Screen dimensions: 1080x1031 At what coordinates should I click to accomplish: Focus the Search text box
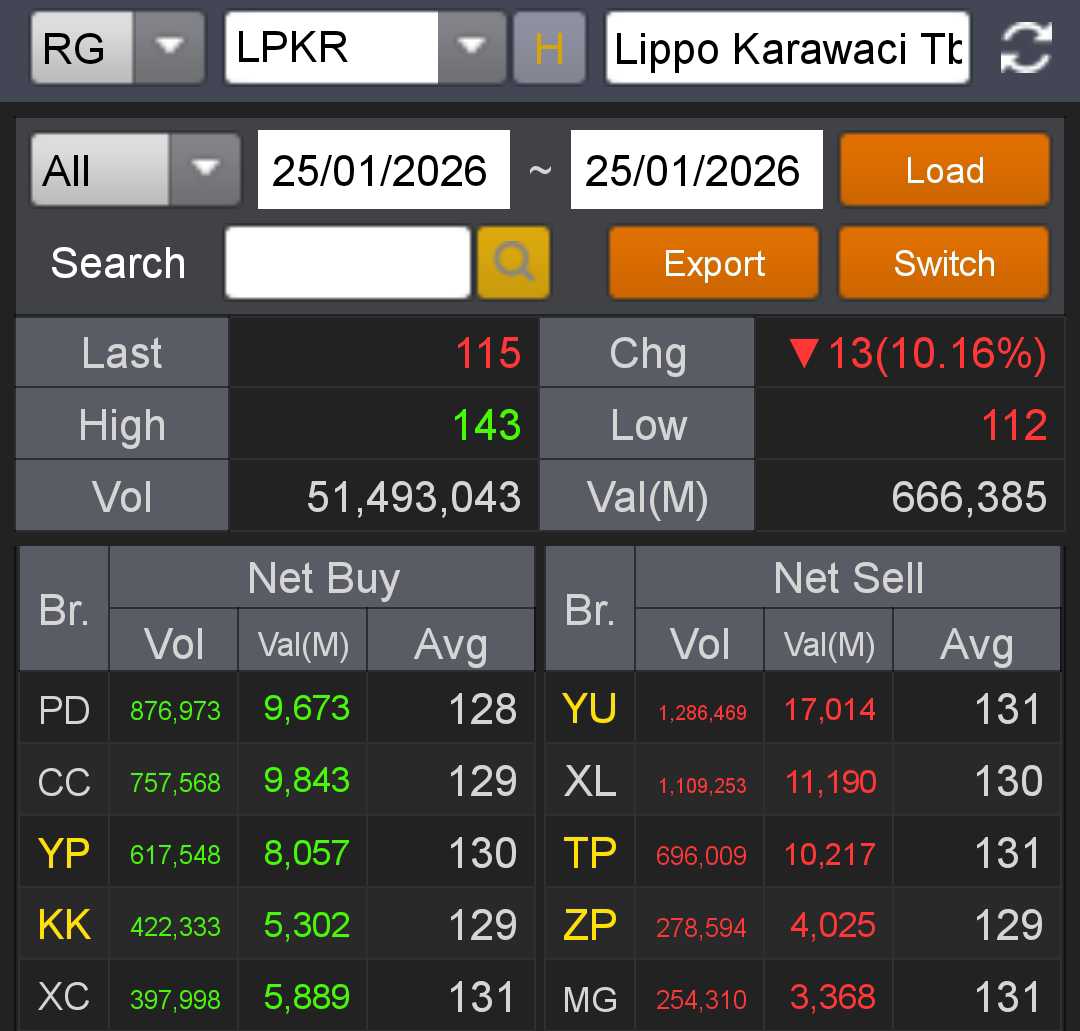(x=347, y=263)
